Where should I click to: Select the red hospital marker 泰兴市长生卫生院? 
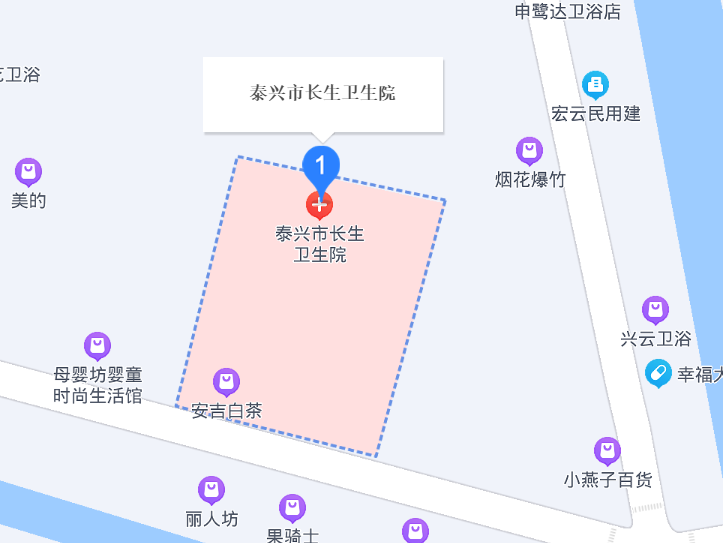click(320, 205)
